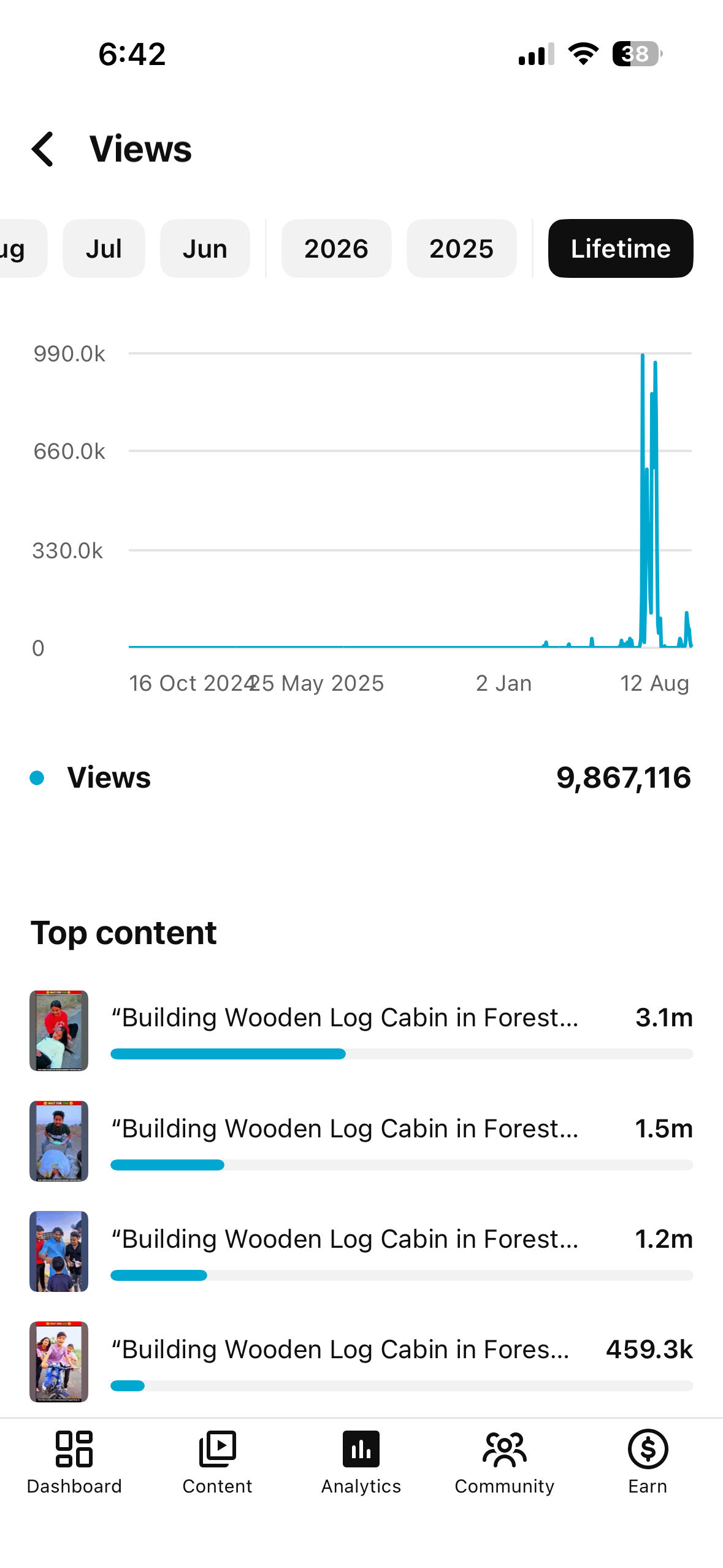Select the Jun time range chip
This screenshot has height=1568, width=723.
205,248
